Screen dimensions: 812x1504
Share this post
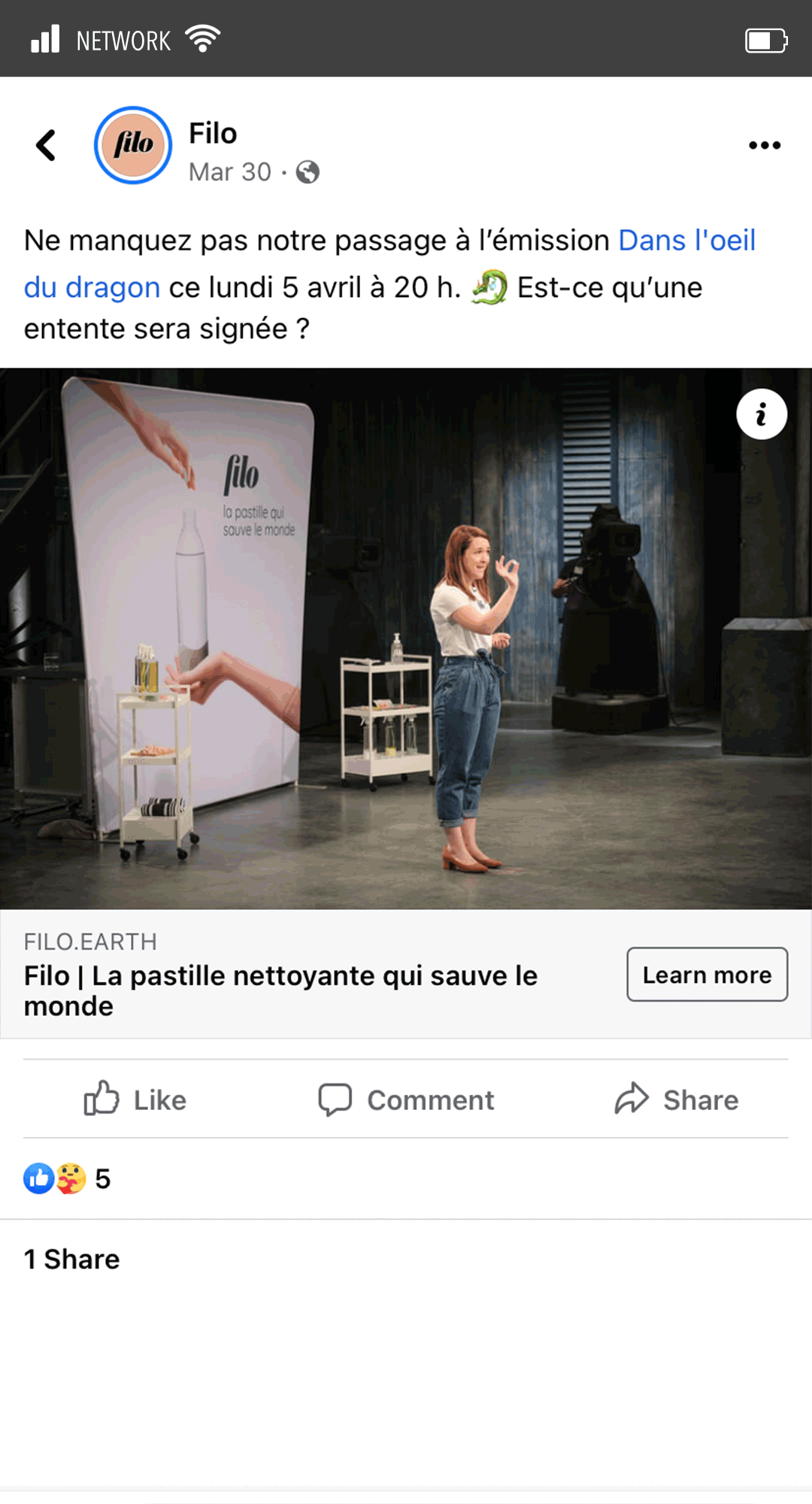point(677,1099)
